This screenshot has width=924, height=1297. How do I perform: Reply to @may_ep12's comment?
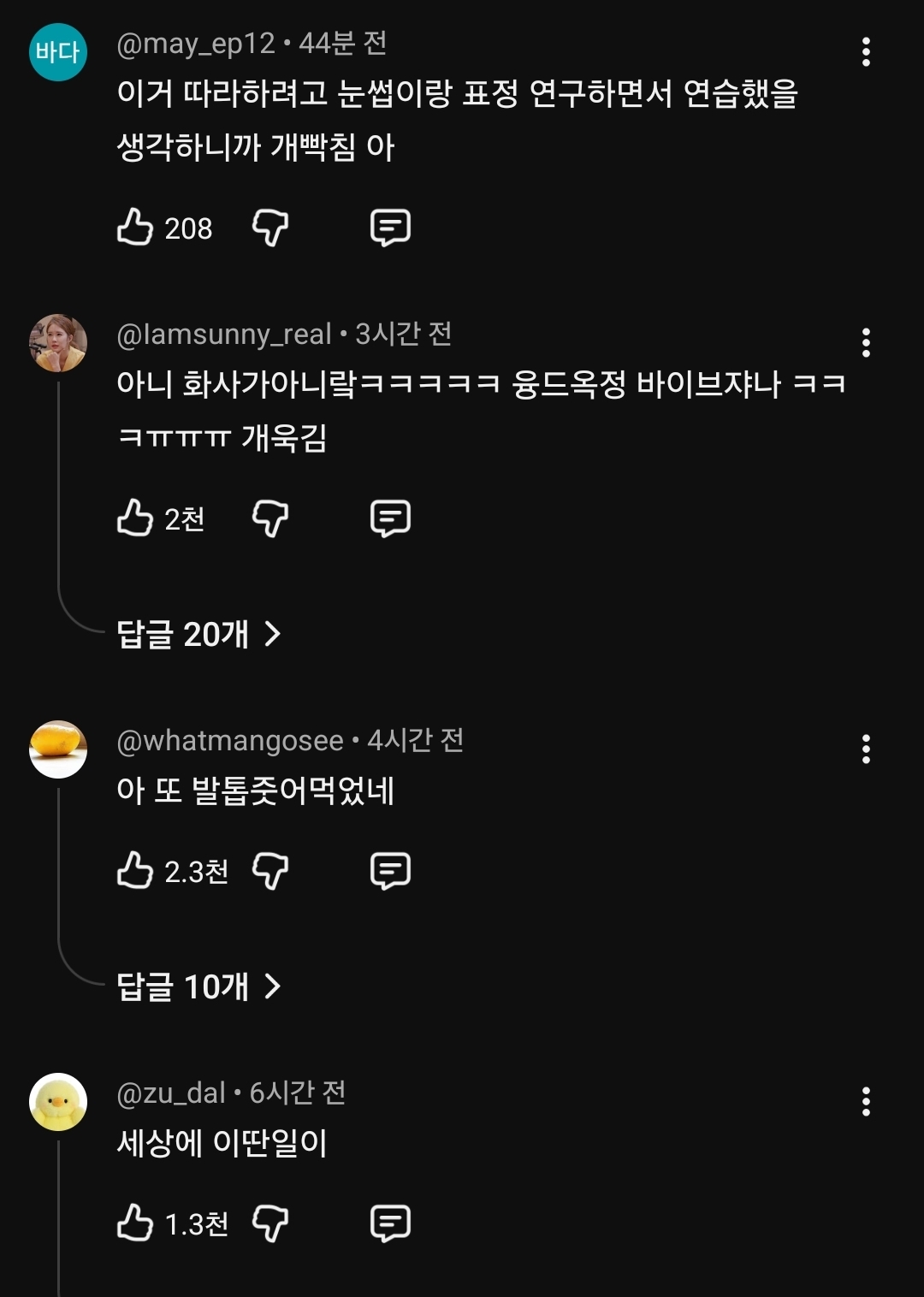click(x=390, y=228)
